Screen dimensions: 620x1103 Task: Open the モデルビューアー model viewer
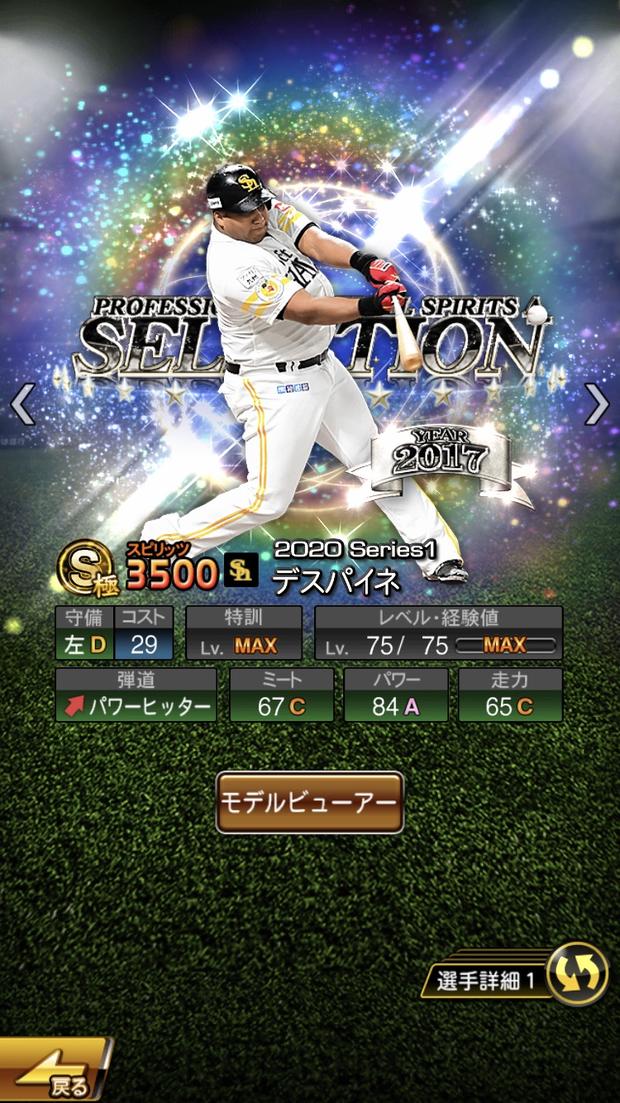(x=310, y=802)
